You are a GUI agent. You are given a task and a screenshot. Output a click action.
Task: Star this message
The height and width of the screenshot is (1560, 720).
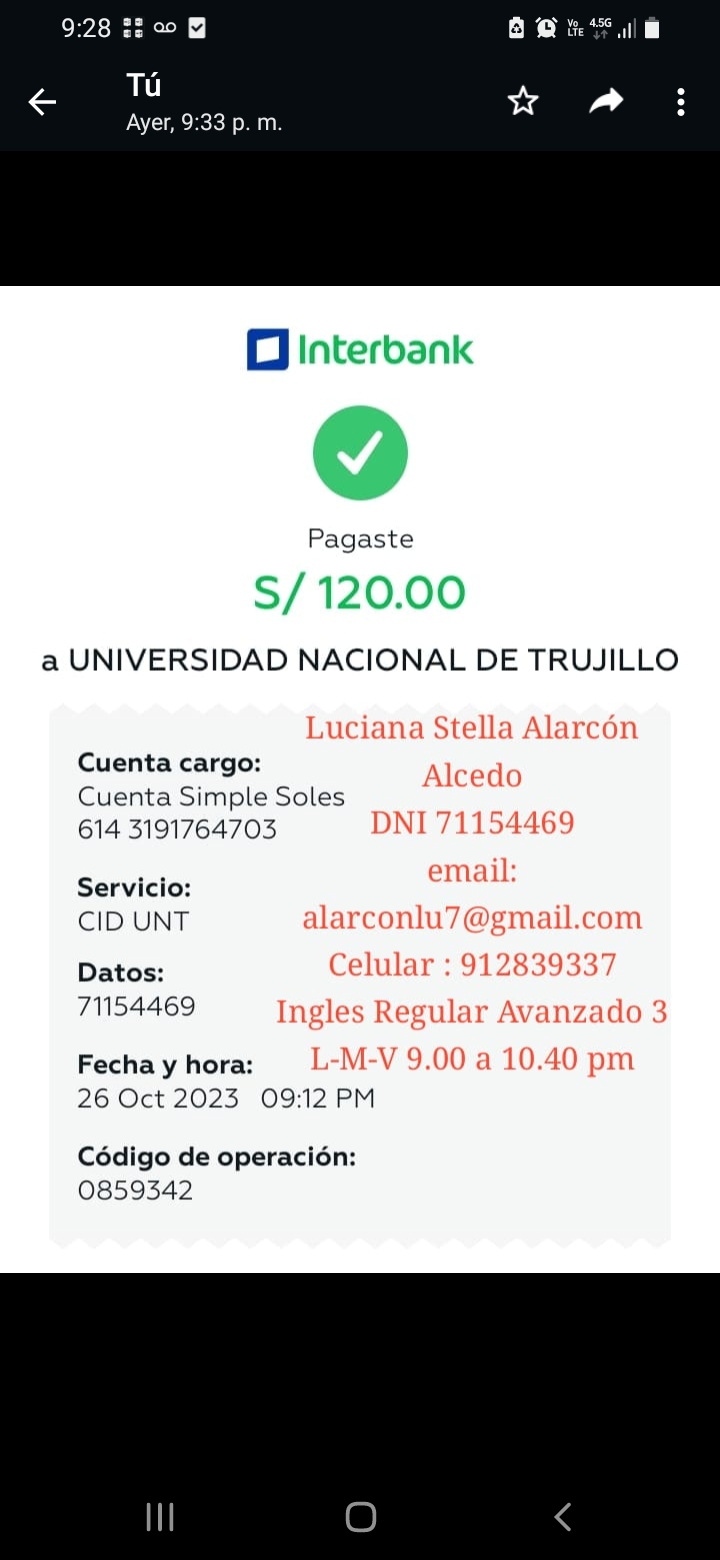pos(523,101)
